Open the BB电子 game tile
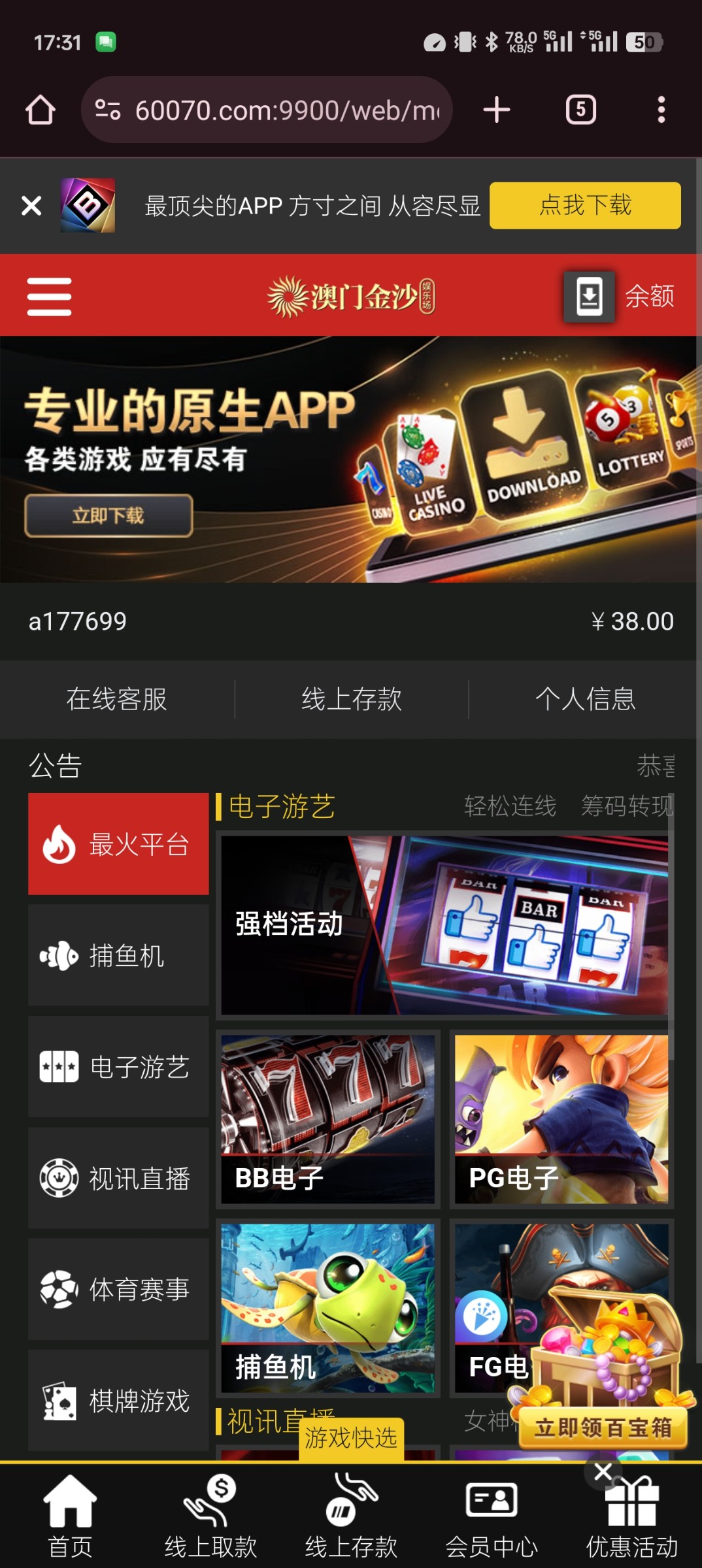 click(327, 1119)
